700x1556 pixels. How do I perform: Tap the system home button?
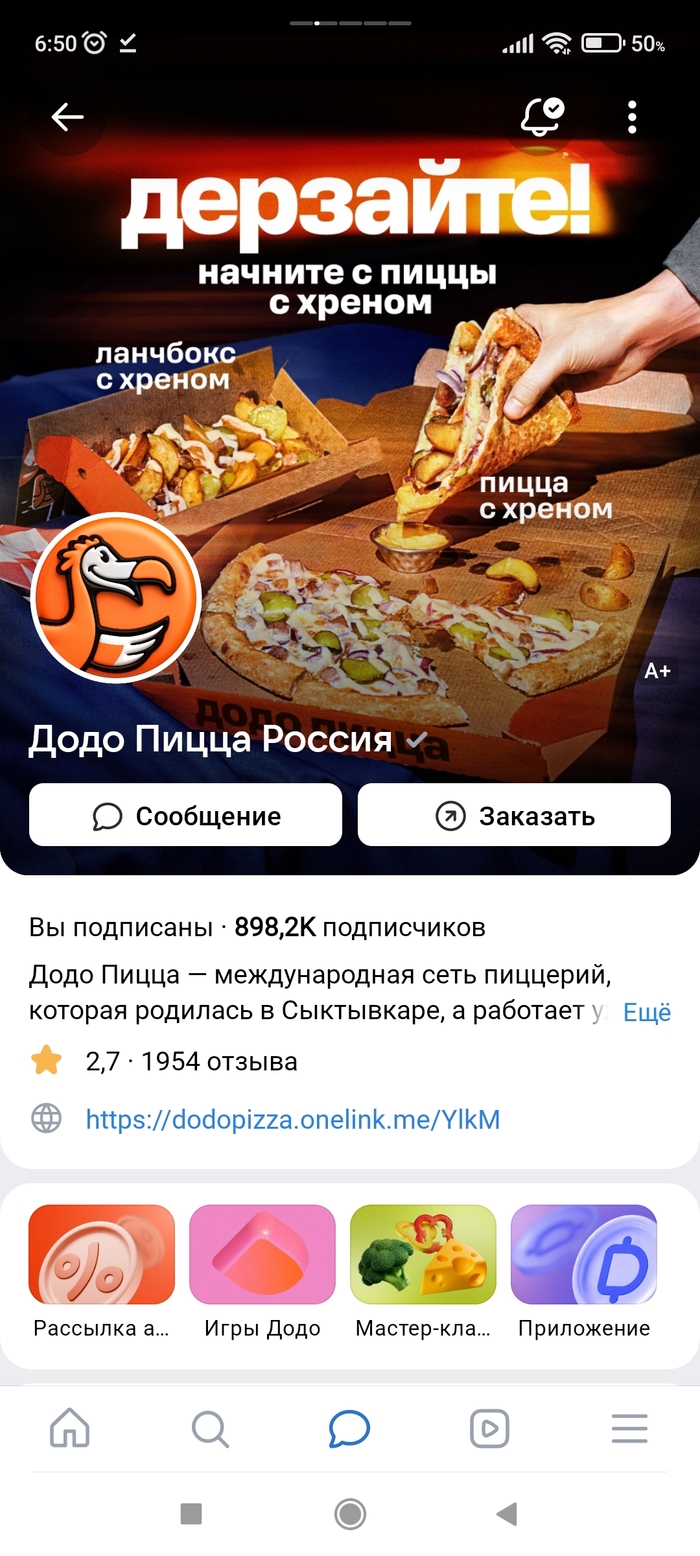pyautogui.click(x=350, y=1514)
